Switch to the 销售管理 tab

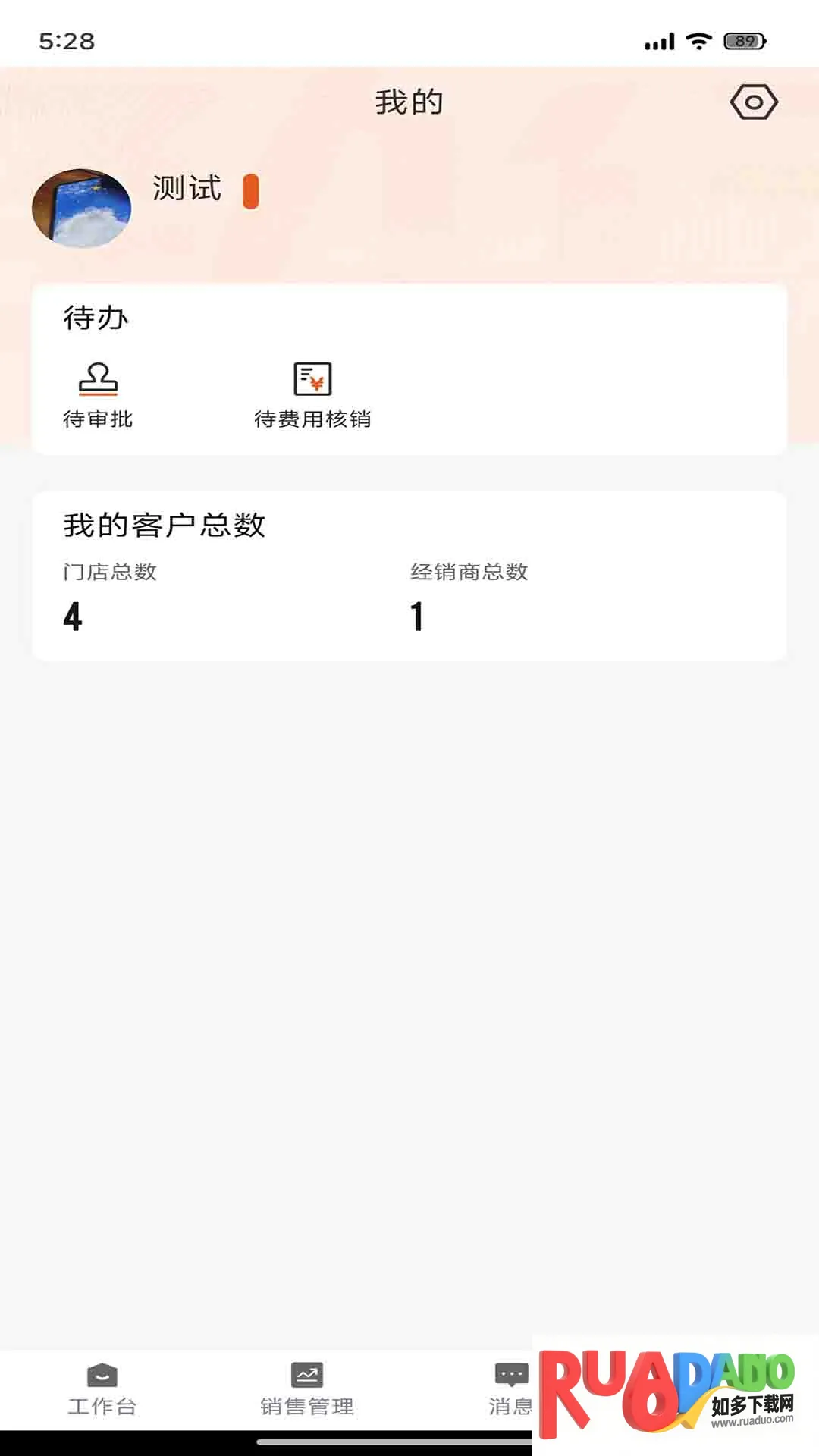[307, 1389]
